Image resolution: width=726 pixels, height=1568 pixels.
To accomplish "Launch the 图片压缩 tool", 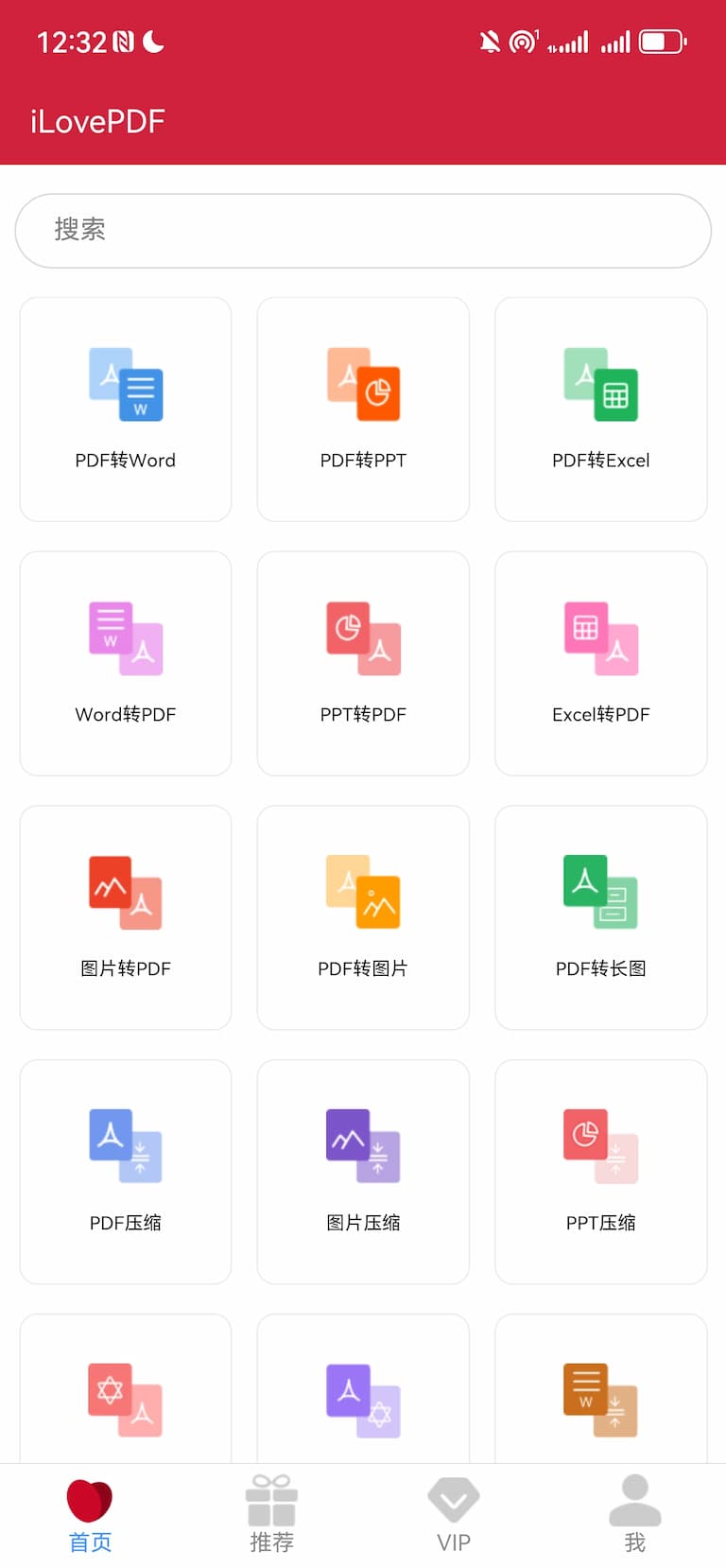I will click(363, 1172).
